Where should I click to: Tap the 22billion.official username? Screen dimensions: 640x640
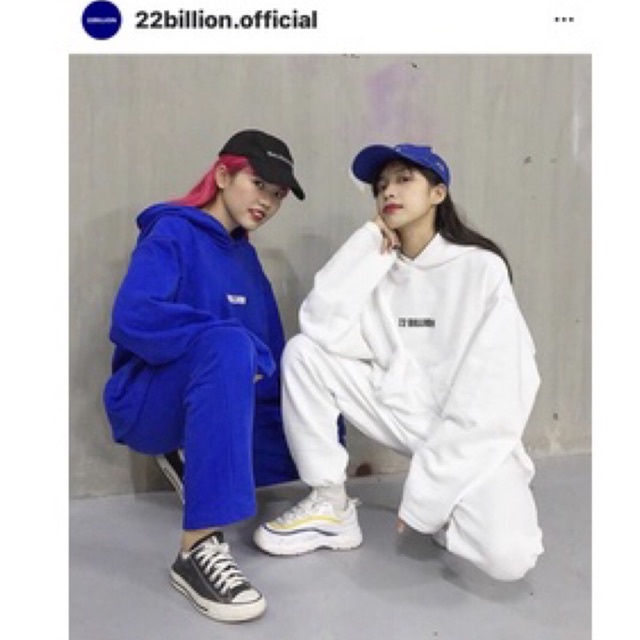(226, 20)
